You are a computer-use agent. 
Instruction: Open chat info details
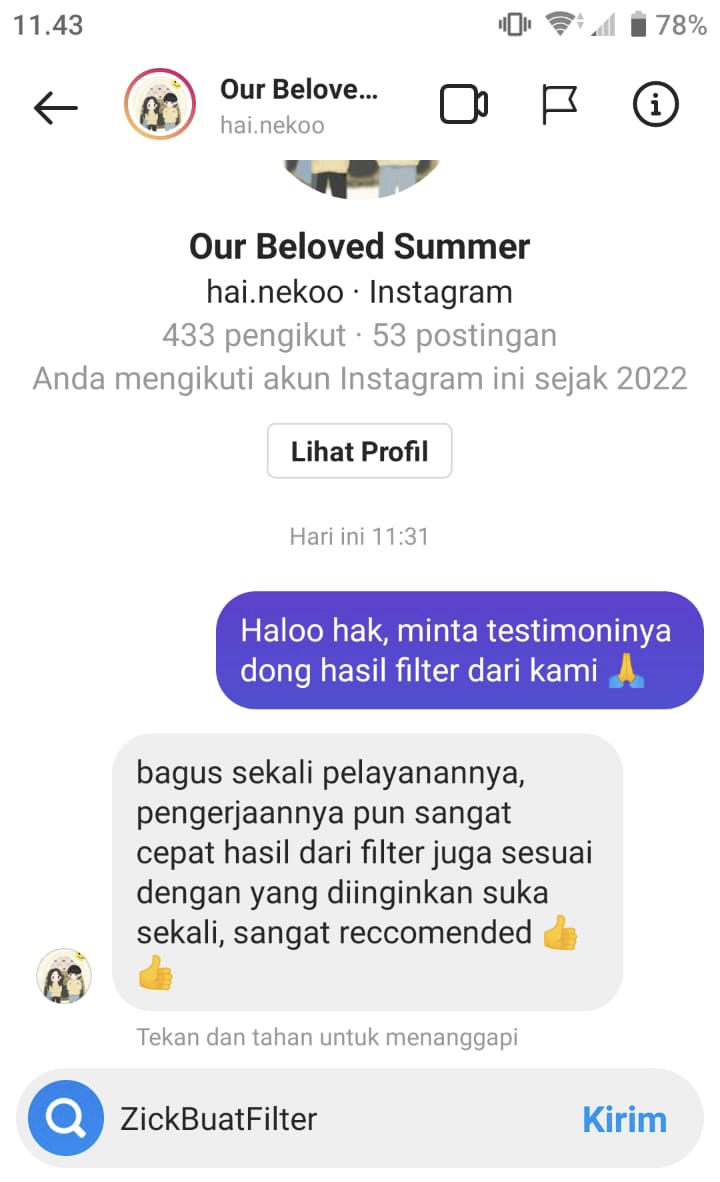655,105
